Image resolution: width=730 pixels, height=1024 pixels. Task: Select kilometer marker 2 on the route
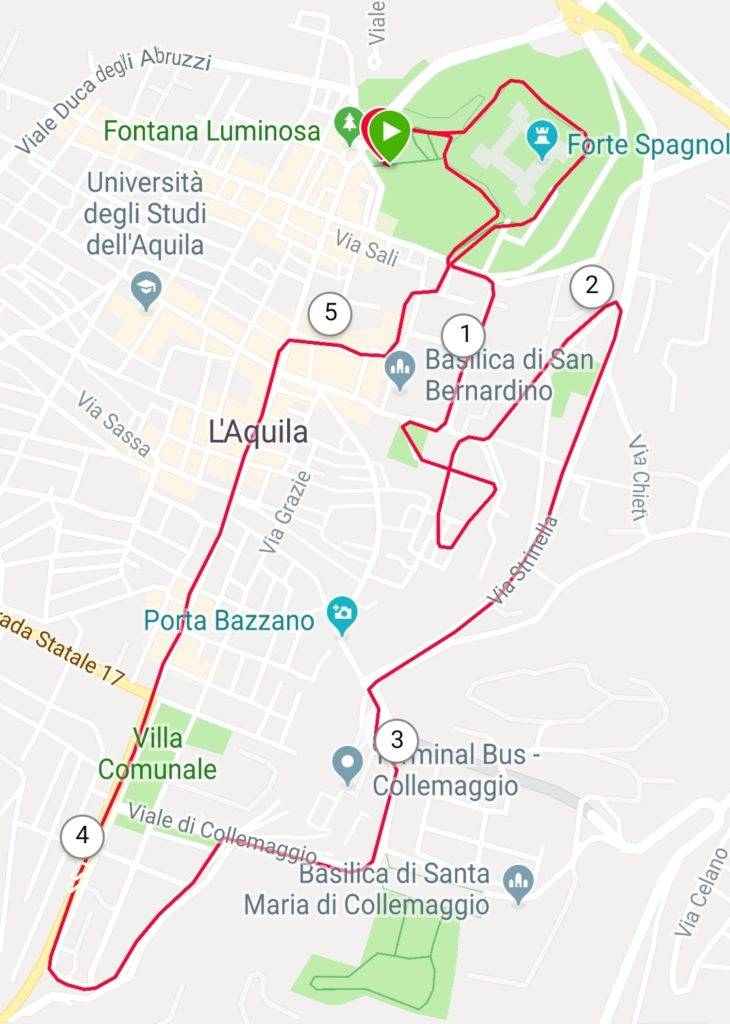pos(591,286)
